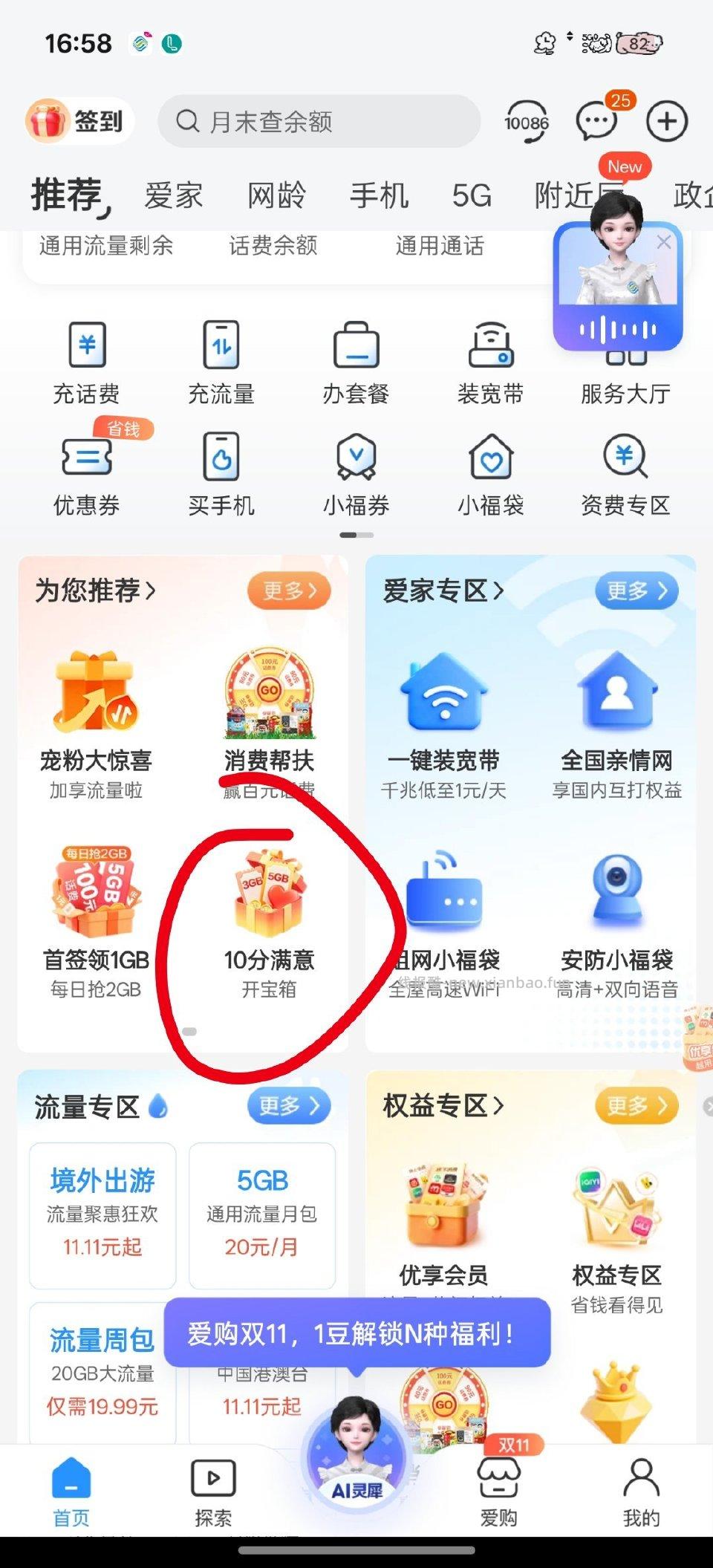The width and height of the screenshot is (713, 1568).
Task: Select the 充流量 data top-up icon
Action: coord(221,362)
